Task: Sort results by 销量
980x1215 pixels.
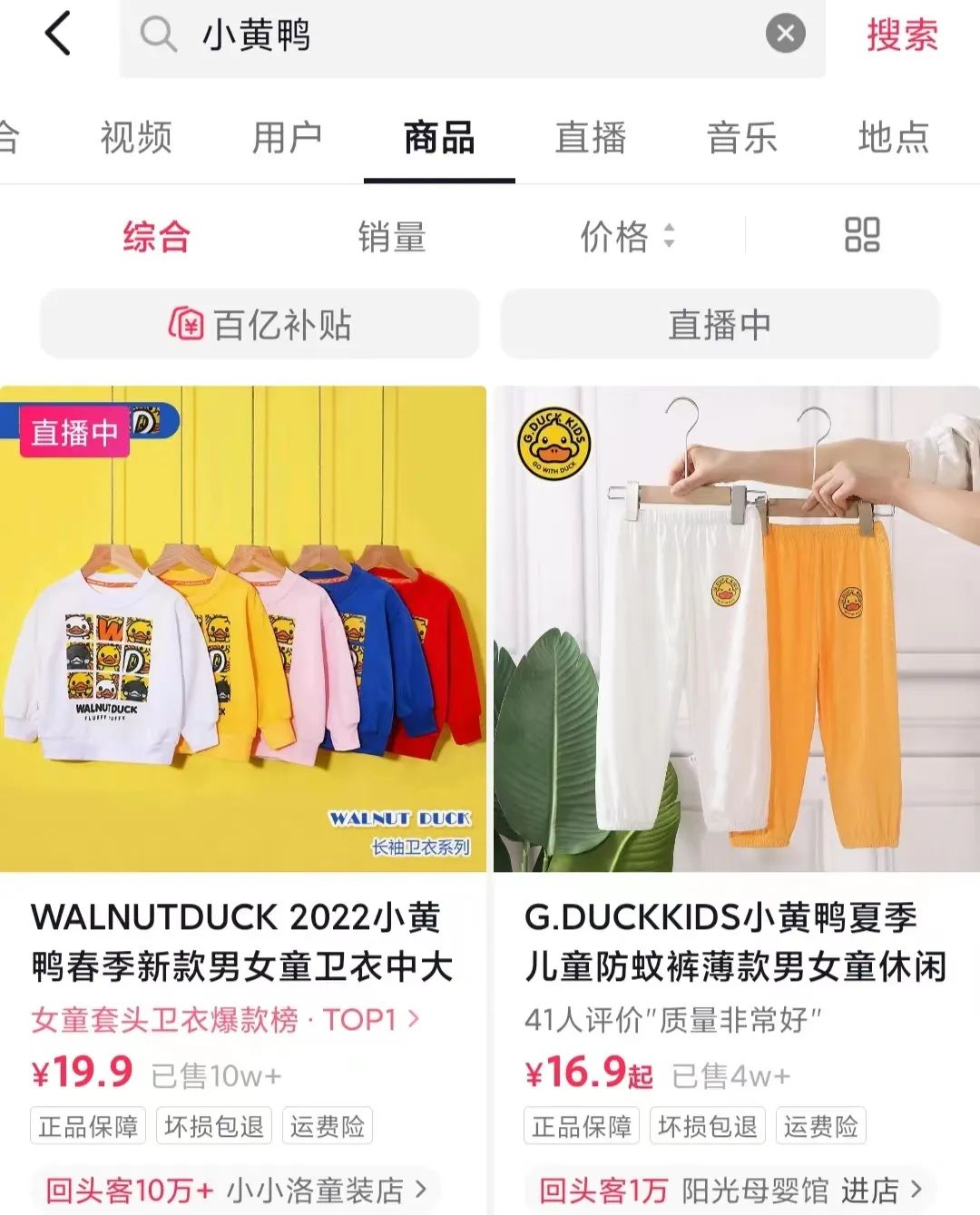Action: click(x=391, y=237)
